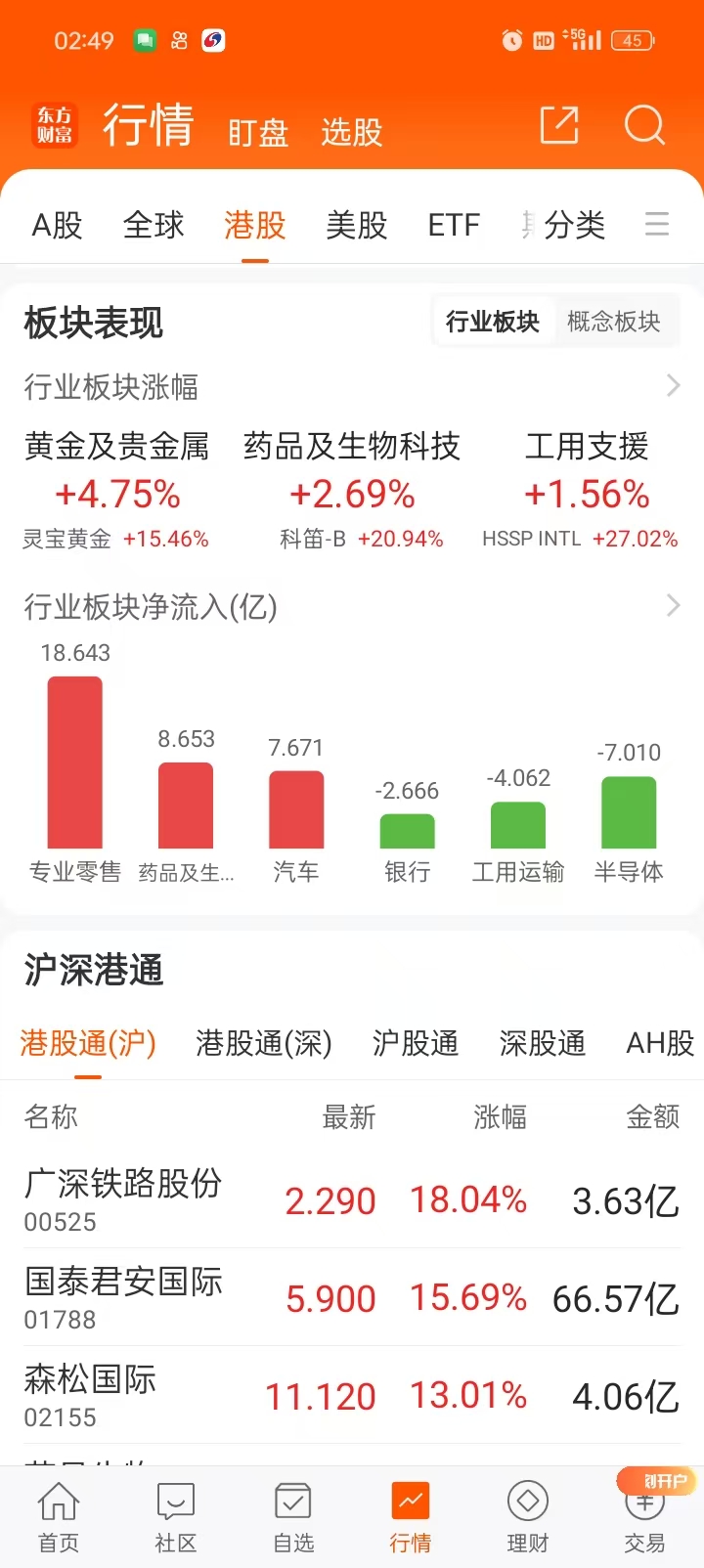Open 广深铁路股份 stock row
This screenshot has width=704, height=1568.
(x=352, y=1199)
